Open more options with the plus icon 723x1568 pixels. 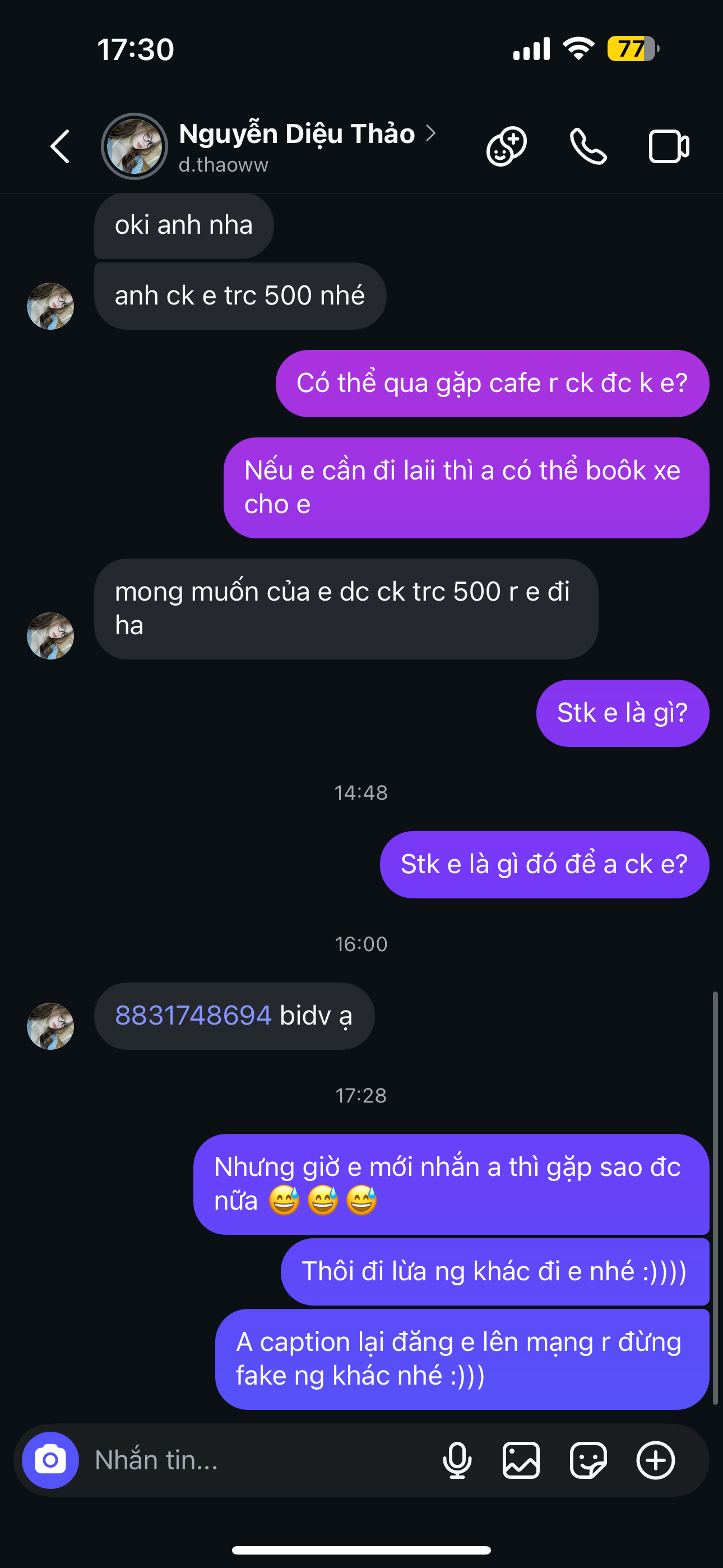click(655, 1460)
